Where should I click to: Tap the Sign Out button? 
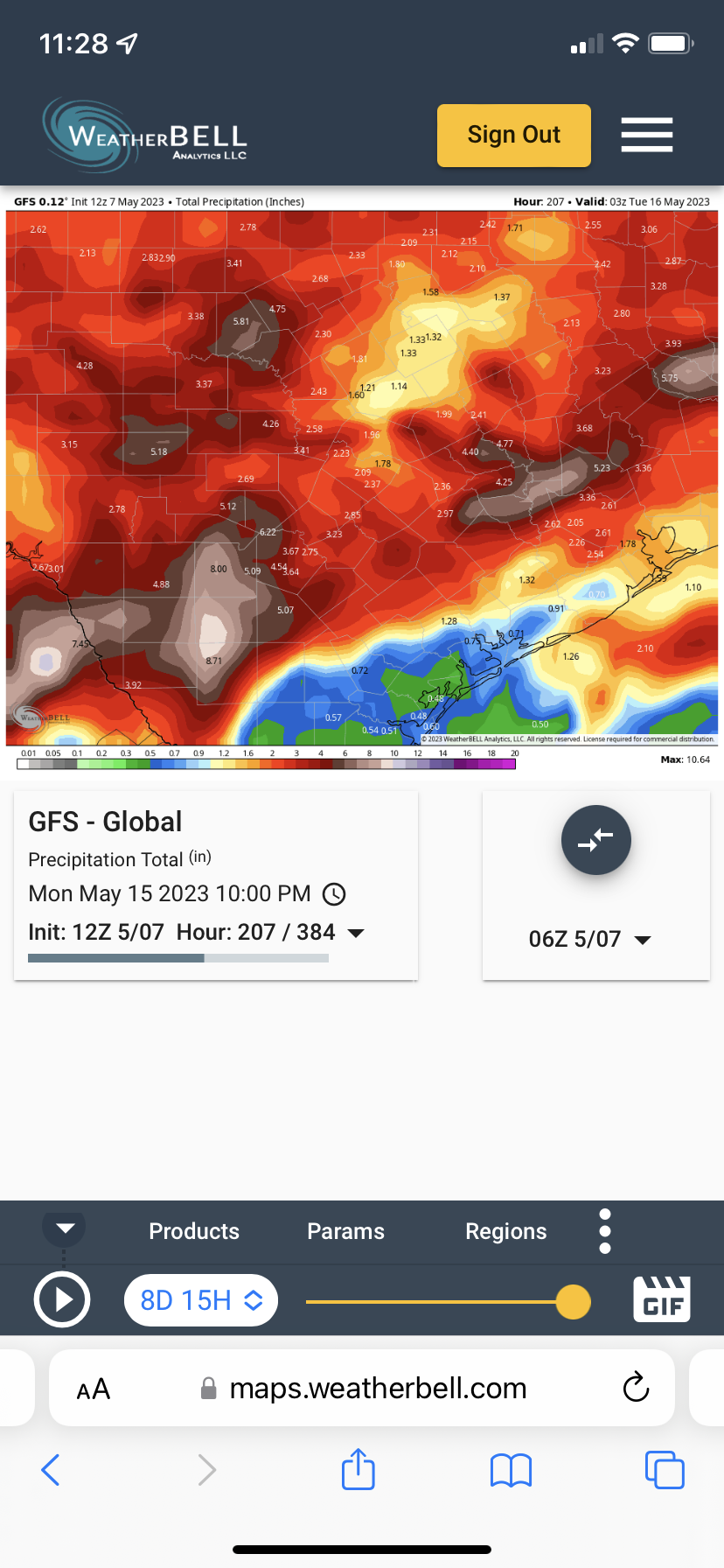[x=513, y=135]
